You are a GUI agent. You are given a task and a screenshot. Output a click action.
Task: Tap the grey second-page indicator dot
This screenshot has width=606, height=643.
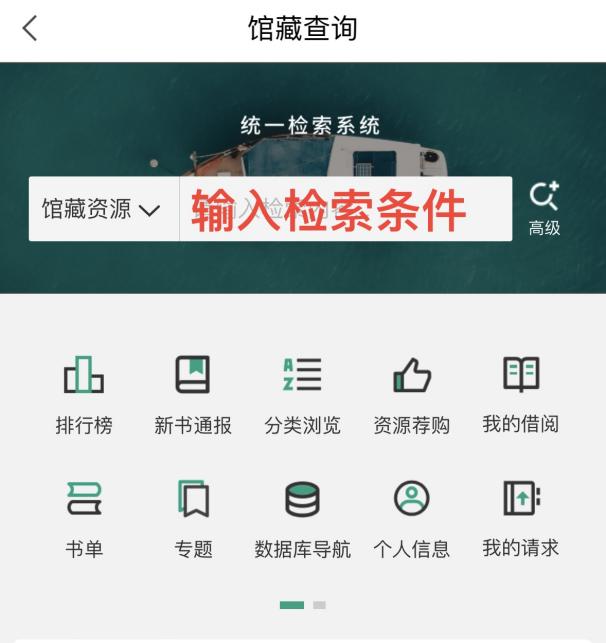(x=319, y=605)
